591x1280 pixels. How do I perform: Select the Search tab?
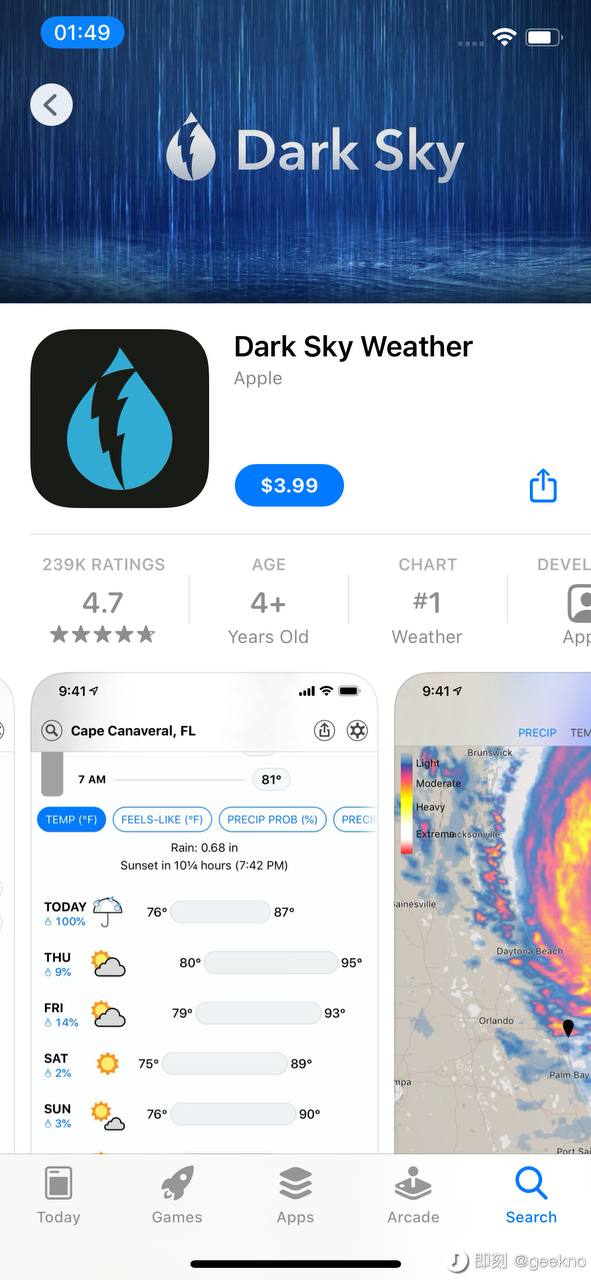point(531,1195)
